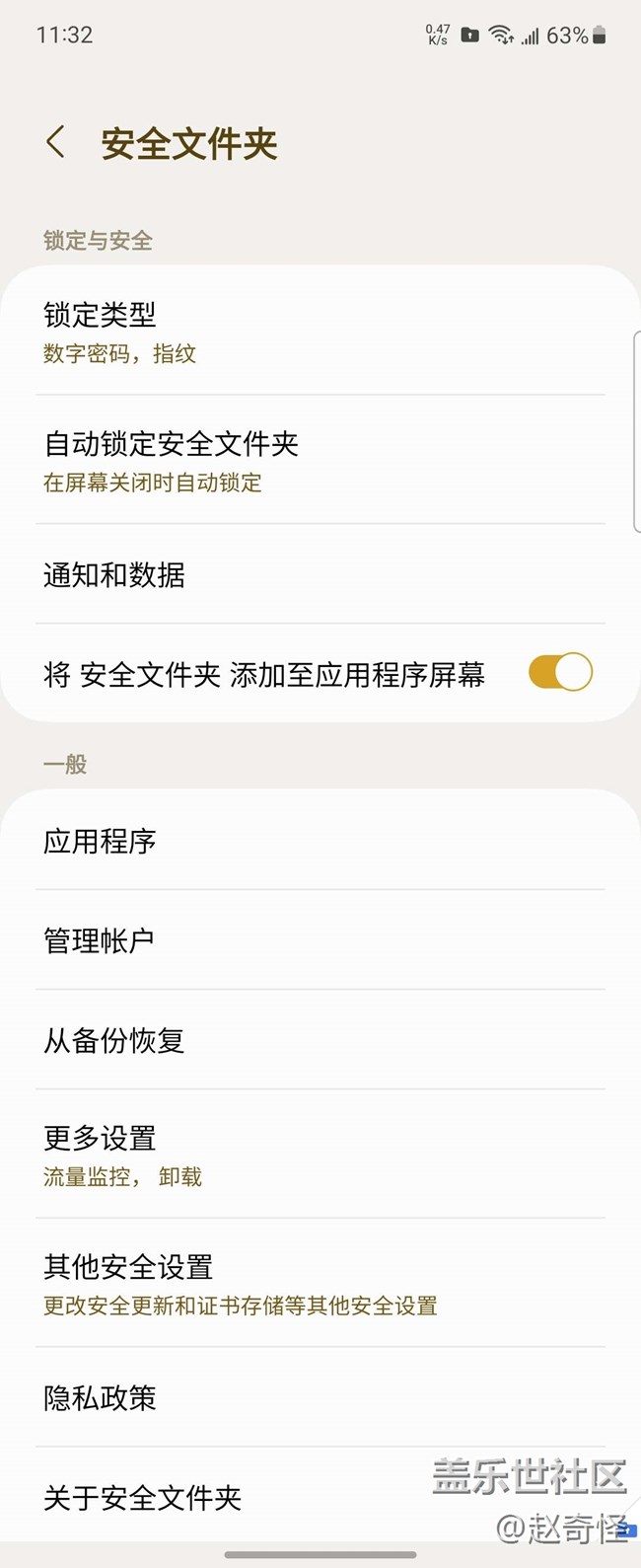Go back from 安全文件夹 settings

56,142
